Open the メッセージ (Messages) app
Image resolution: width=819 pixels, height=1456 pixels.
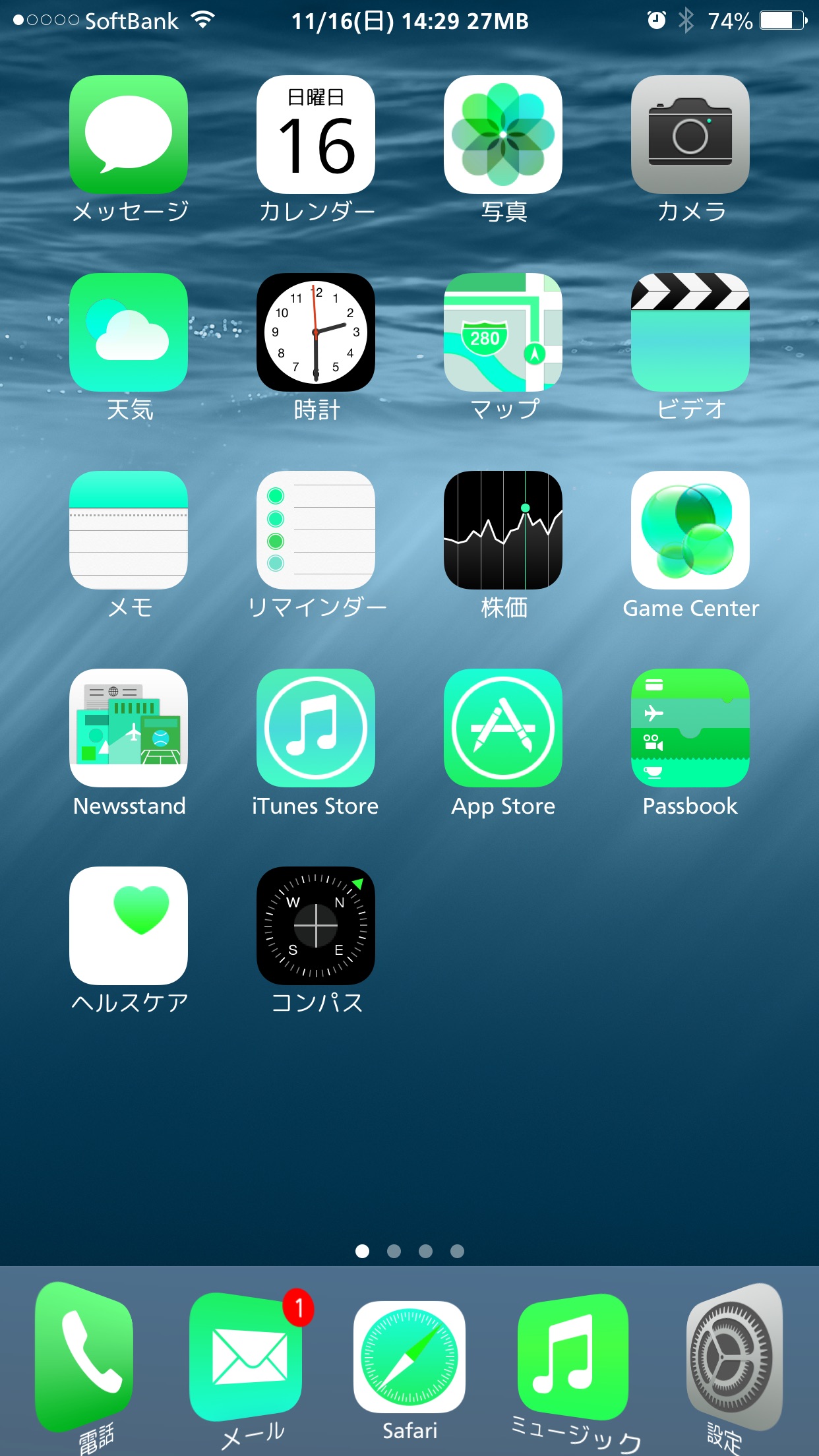pyautogui.click(x=129, y=135)
